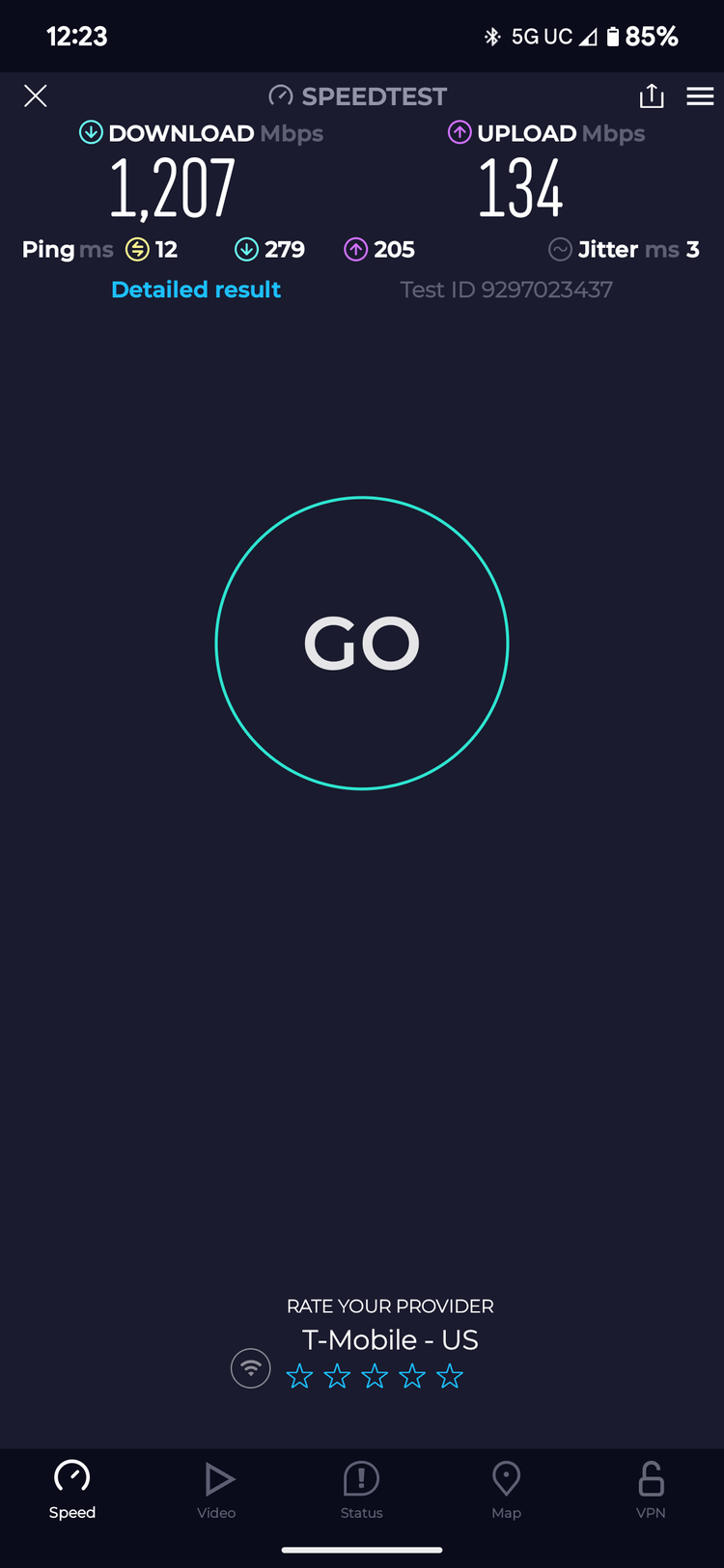Rate T-Mobile three stars
This screenshot has height=1568, width=724.
[375, 1376]
